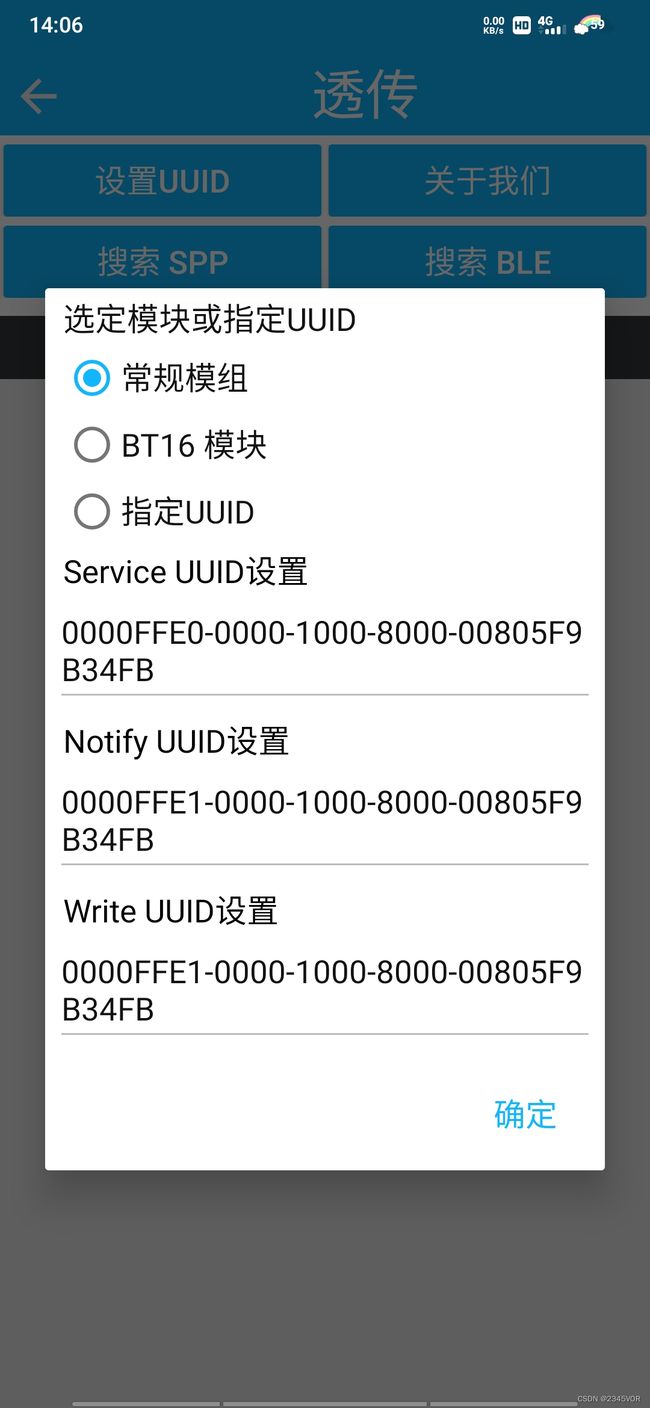This screenshot has width=650, height=1408.
Task: Select the 指定UUID radio option
Action: [x=165, y=512]
